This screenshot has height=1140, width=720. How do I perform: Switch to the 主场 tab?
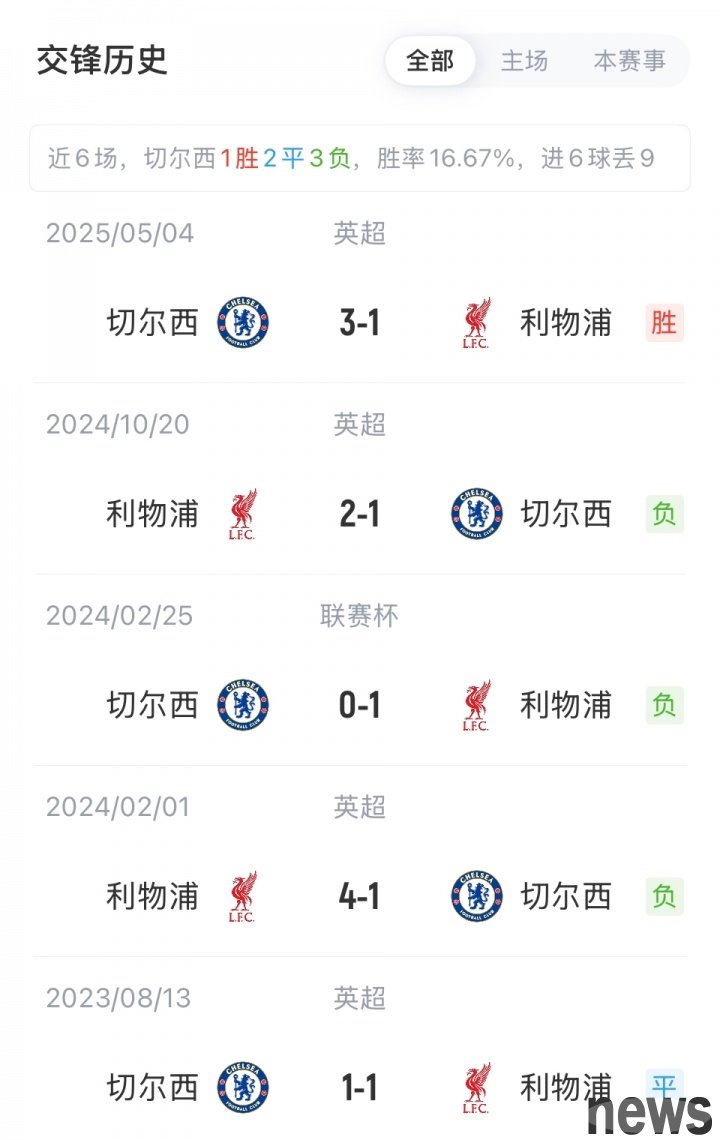tap(524, 61)
